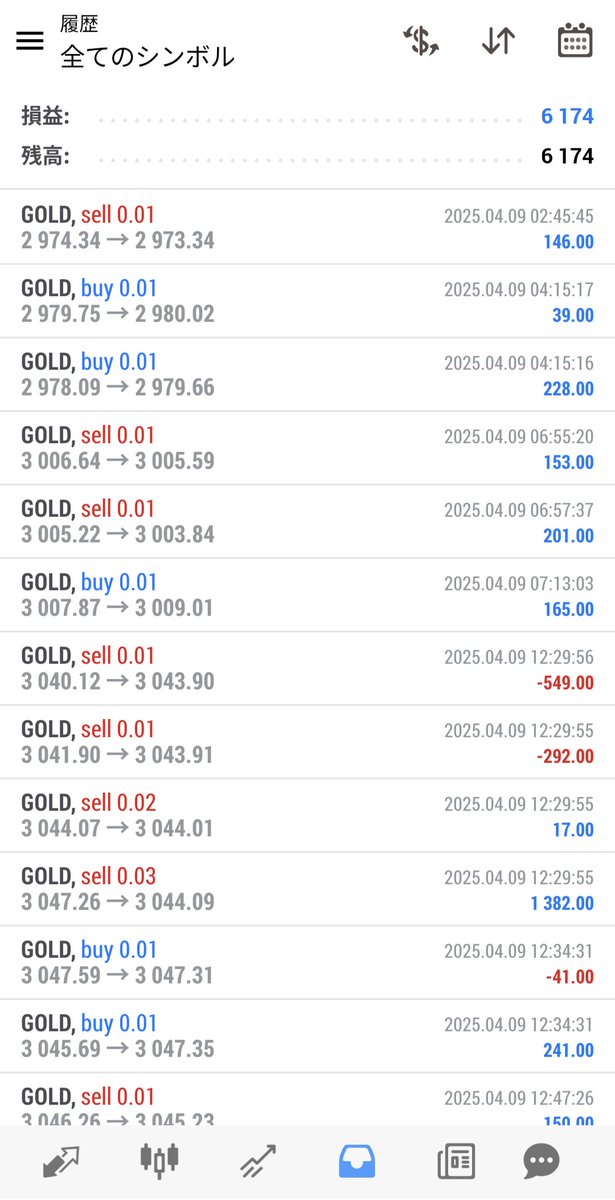The width and height of the screenshot is (615, 1200).
Task: Switch to the candlestick Chart tab
Action: [160, 1161]
